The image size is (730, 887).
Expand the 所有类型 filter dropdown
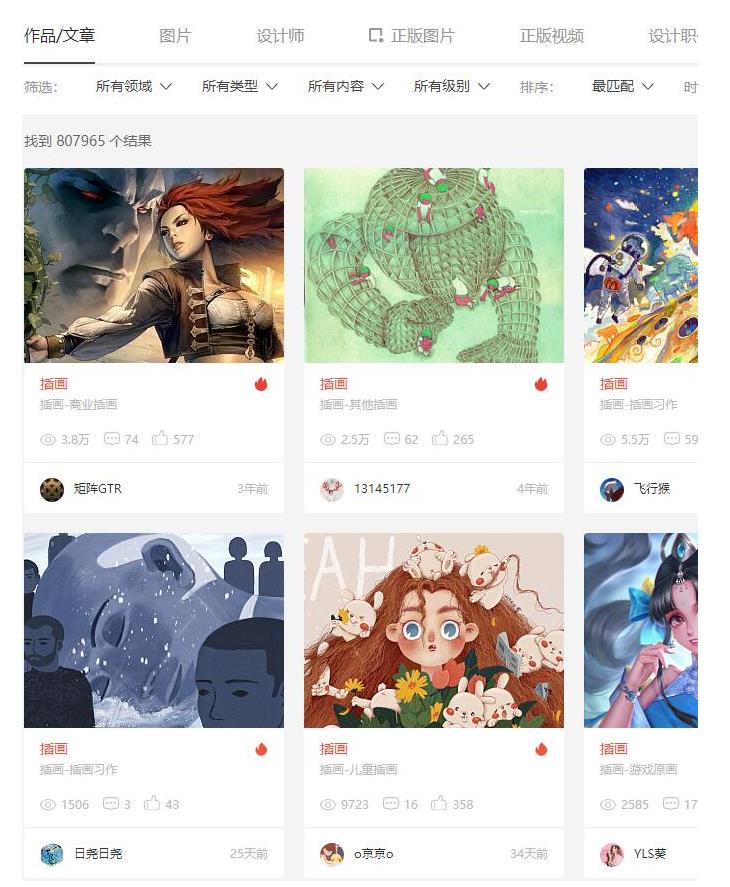point(240,87)
